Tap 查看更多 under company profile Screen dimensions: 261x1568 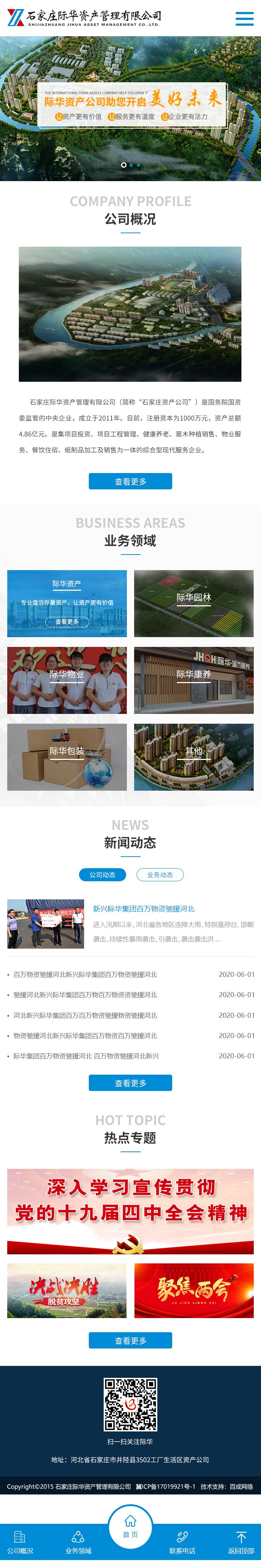(130, 481)
